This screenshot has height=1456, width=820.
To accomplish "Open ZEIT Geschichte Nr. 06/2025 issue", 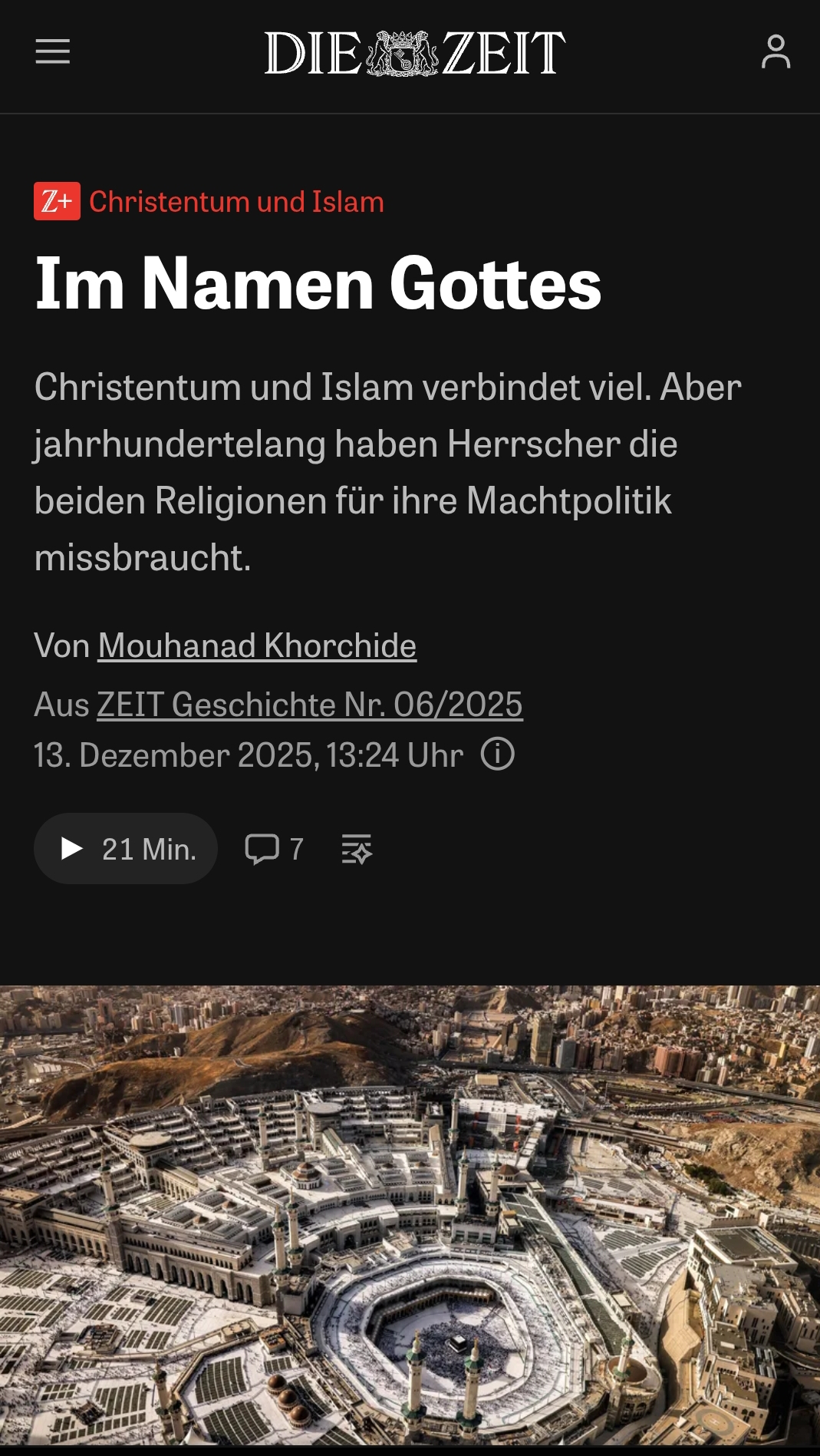I will coord(309,705).
